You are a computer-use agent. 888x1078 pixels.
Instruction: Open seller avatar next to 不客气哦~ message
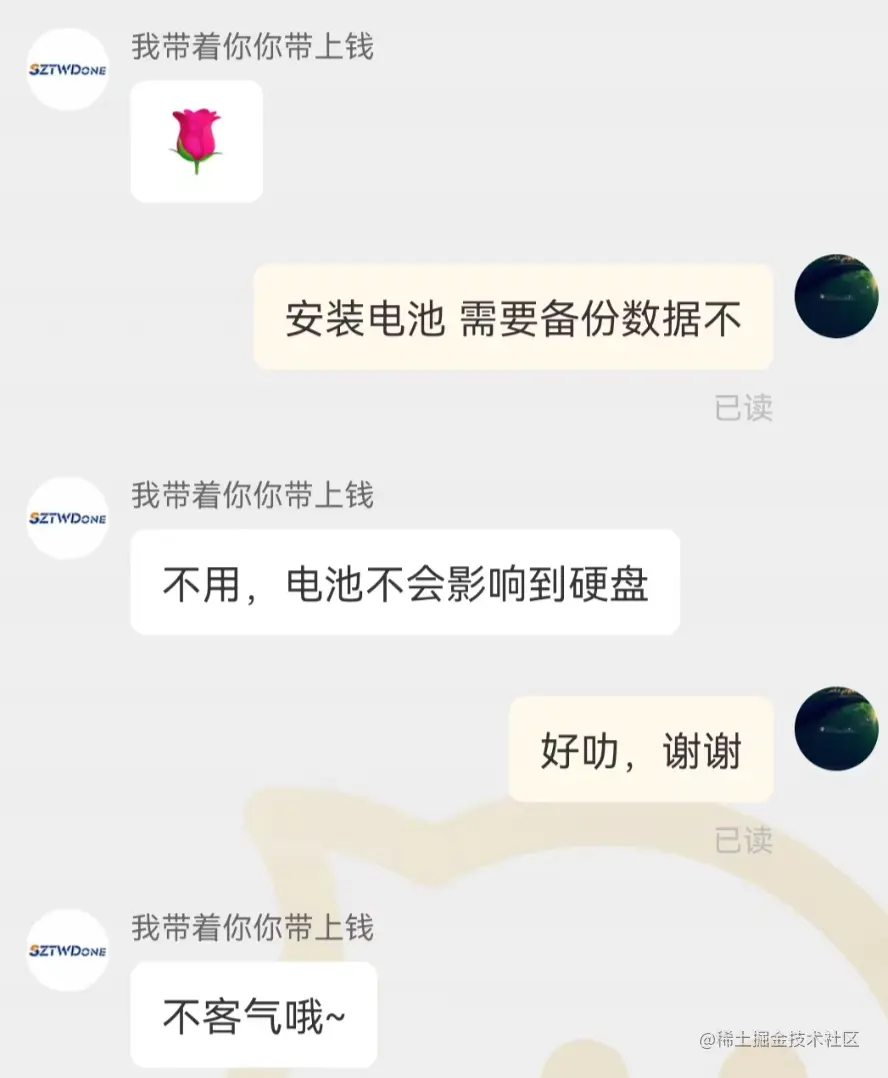coord(67,950)
